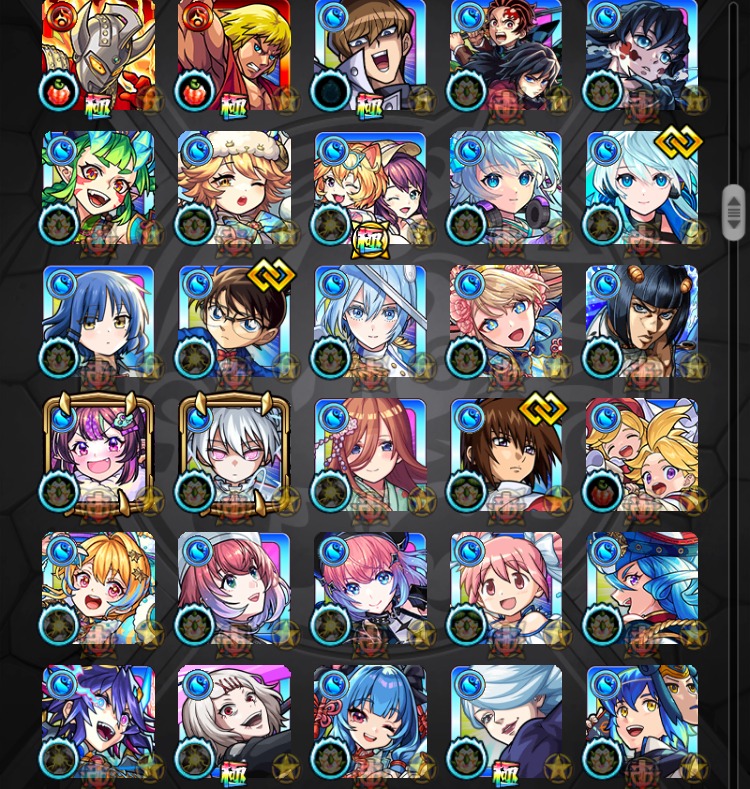
Task: Select the orange-haired girl with star hairpins
Action: 98,588
